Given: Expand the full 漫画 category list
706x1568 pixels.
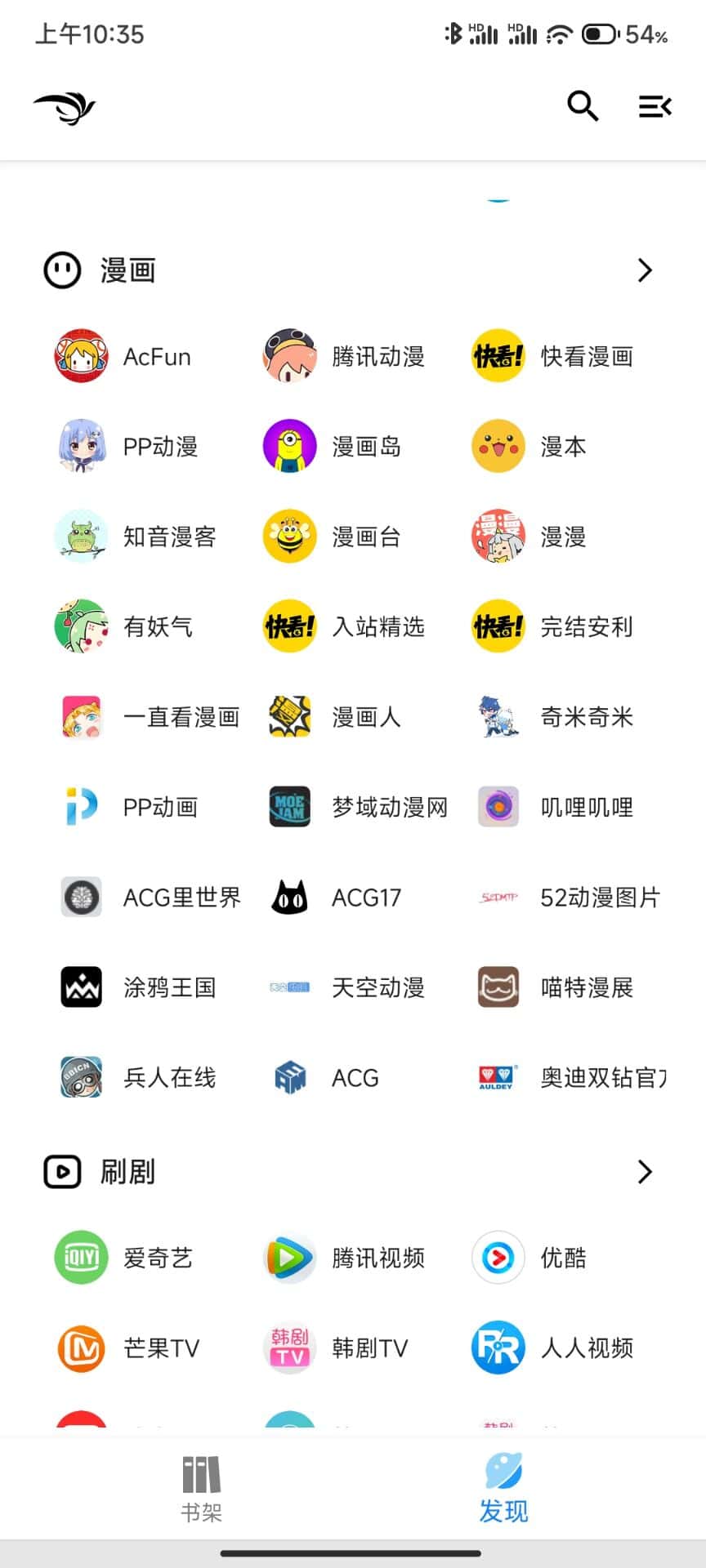Looking at the screenshot, I should pyautogui.click(x=644, y=270).
